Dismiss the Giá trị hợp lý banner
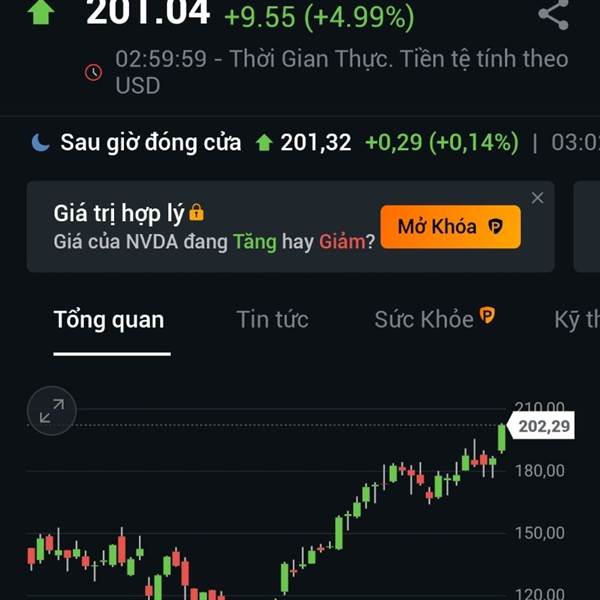 pyautogui.click(x=537, y=198)
